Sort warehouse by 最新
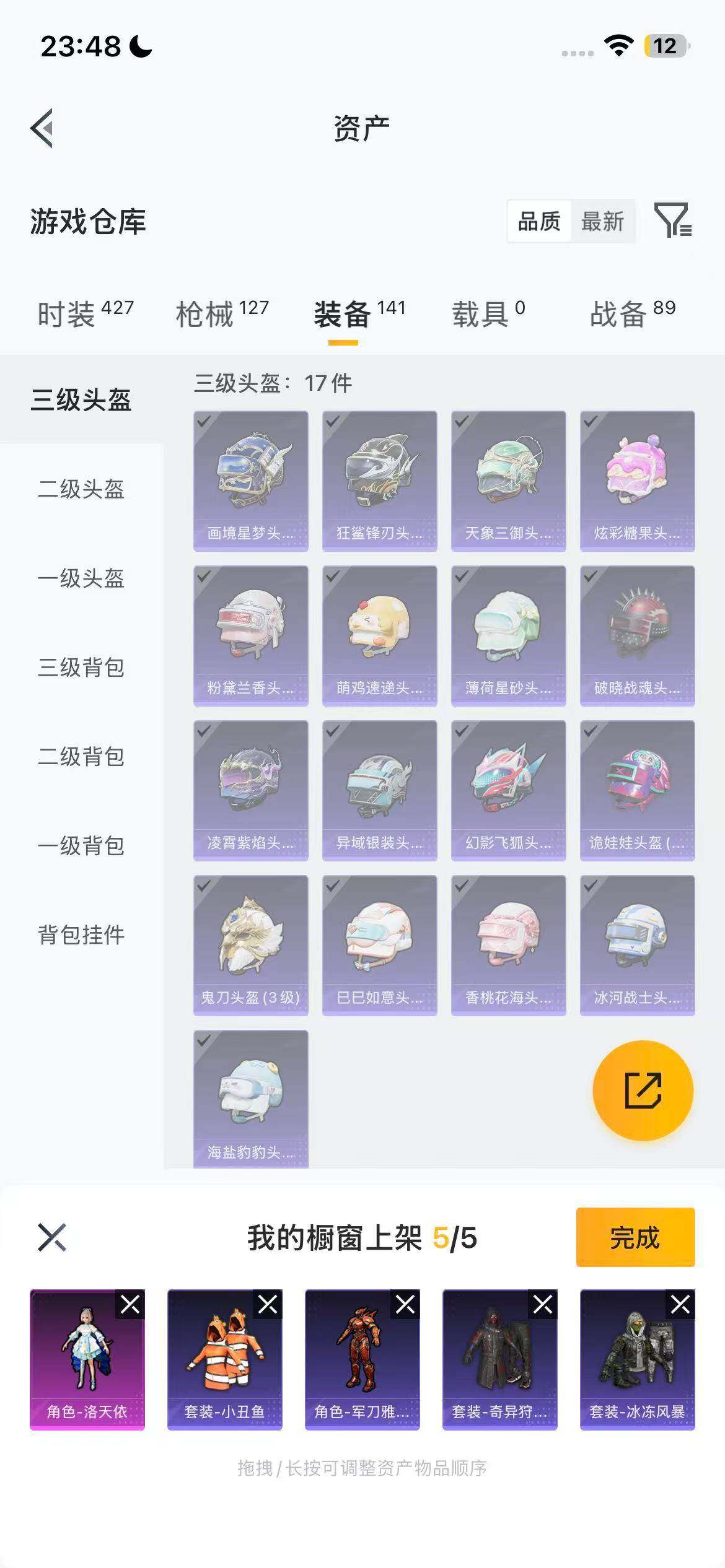 tap(602, 221)
